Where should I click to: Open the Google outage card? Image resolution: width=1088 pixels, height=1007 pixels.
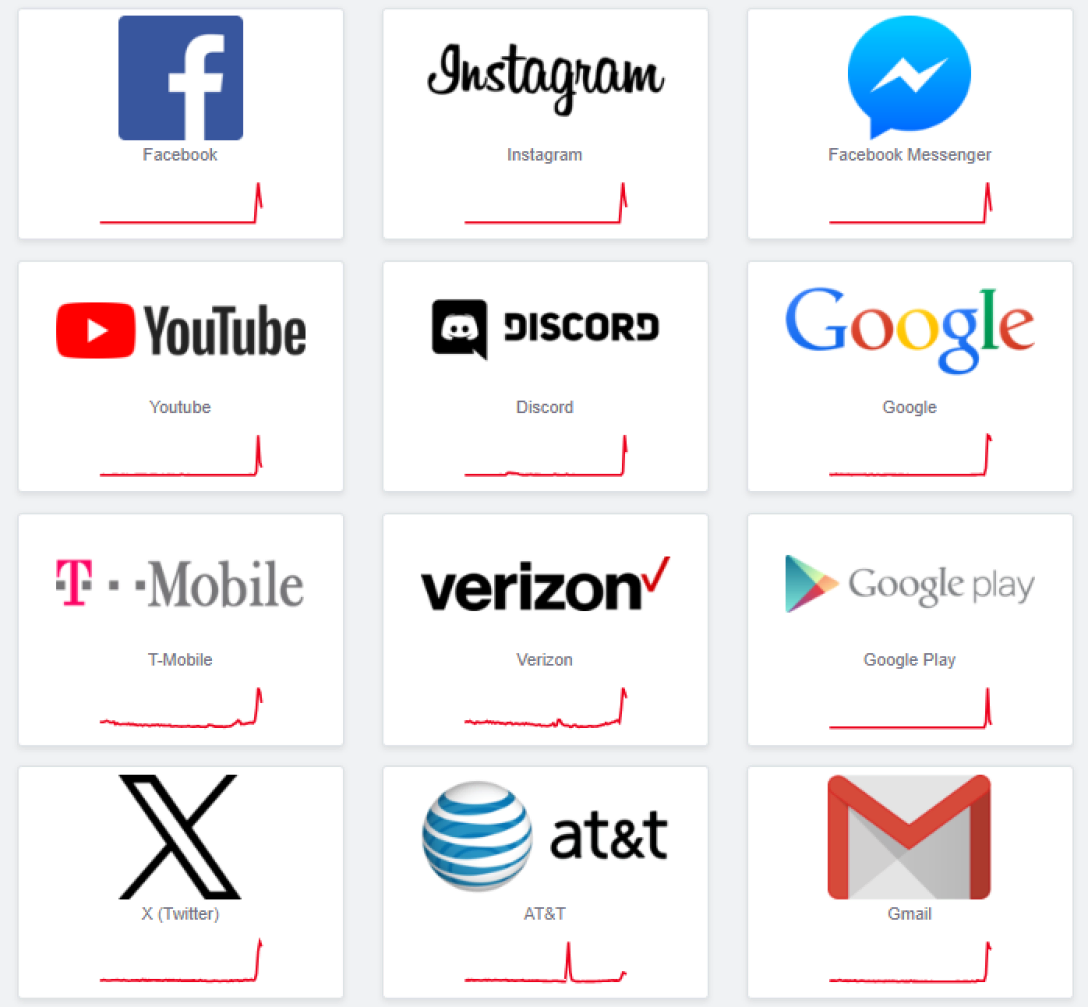pos(909,376)
